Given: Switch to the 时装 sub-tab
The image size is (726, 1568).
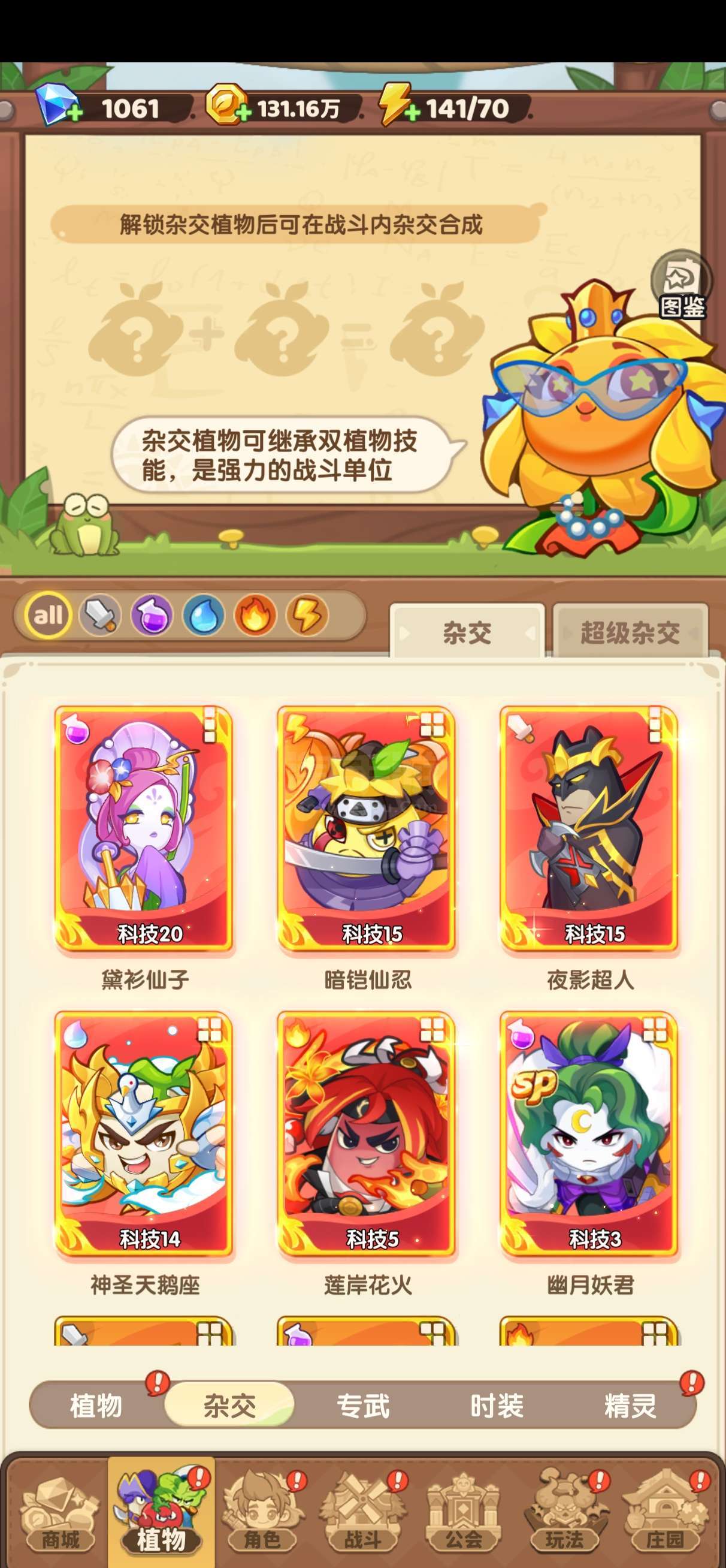Looking at the screenshot, I should [x=497, y=1406].
